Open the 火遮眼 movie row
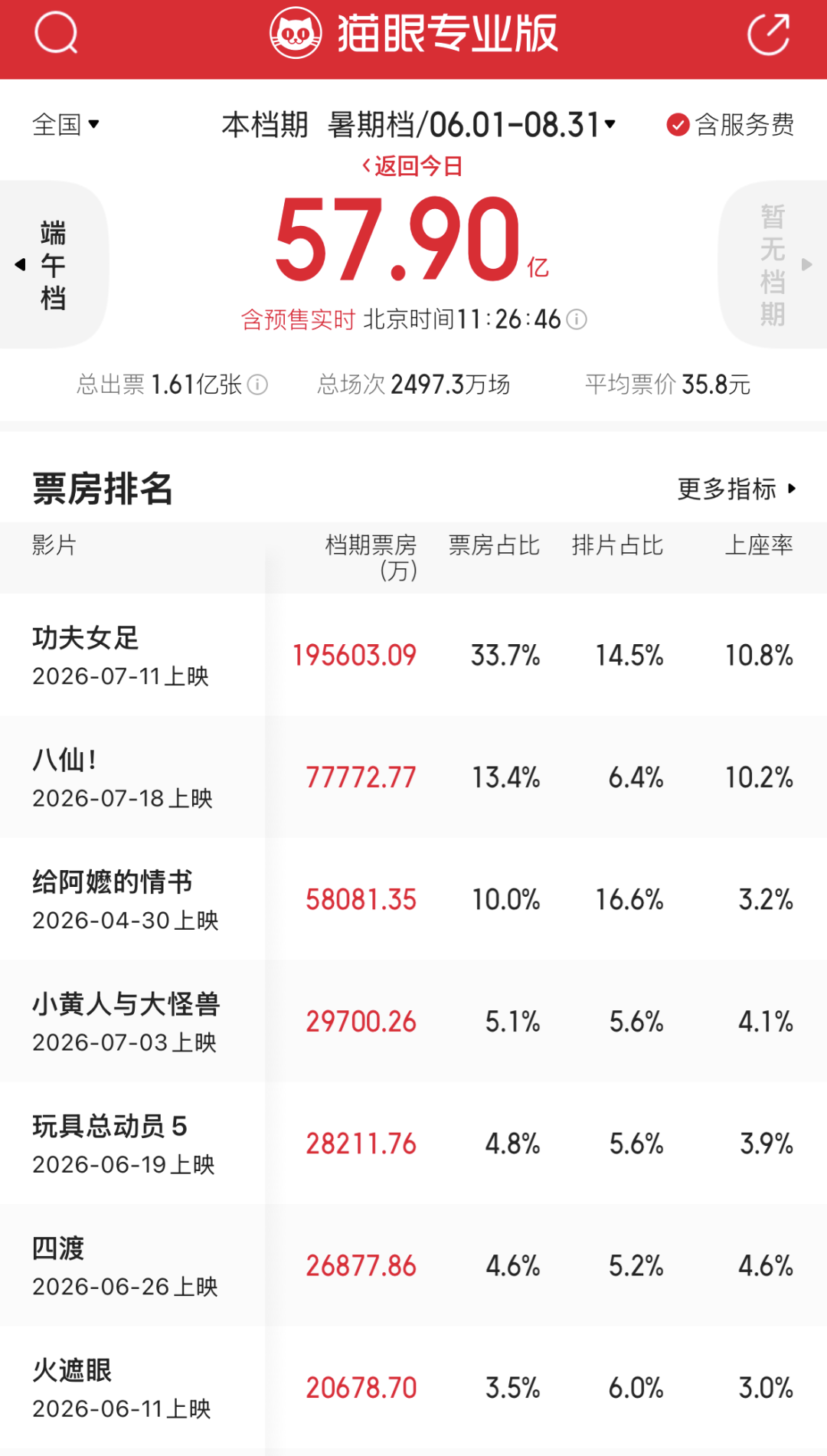 click(413, 1387)
